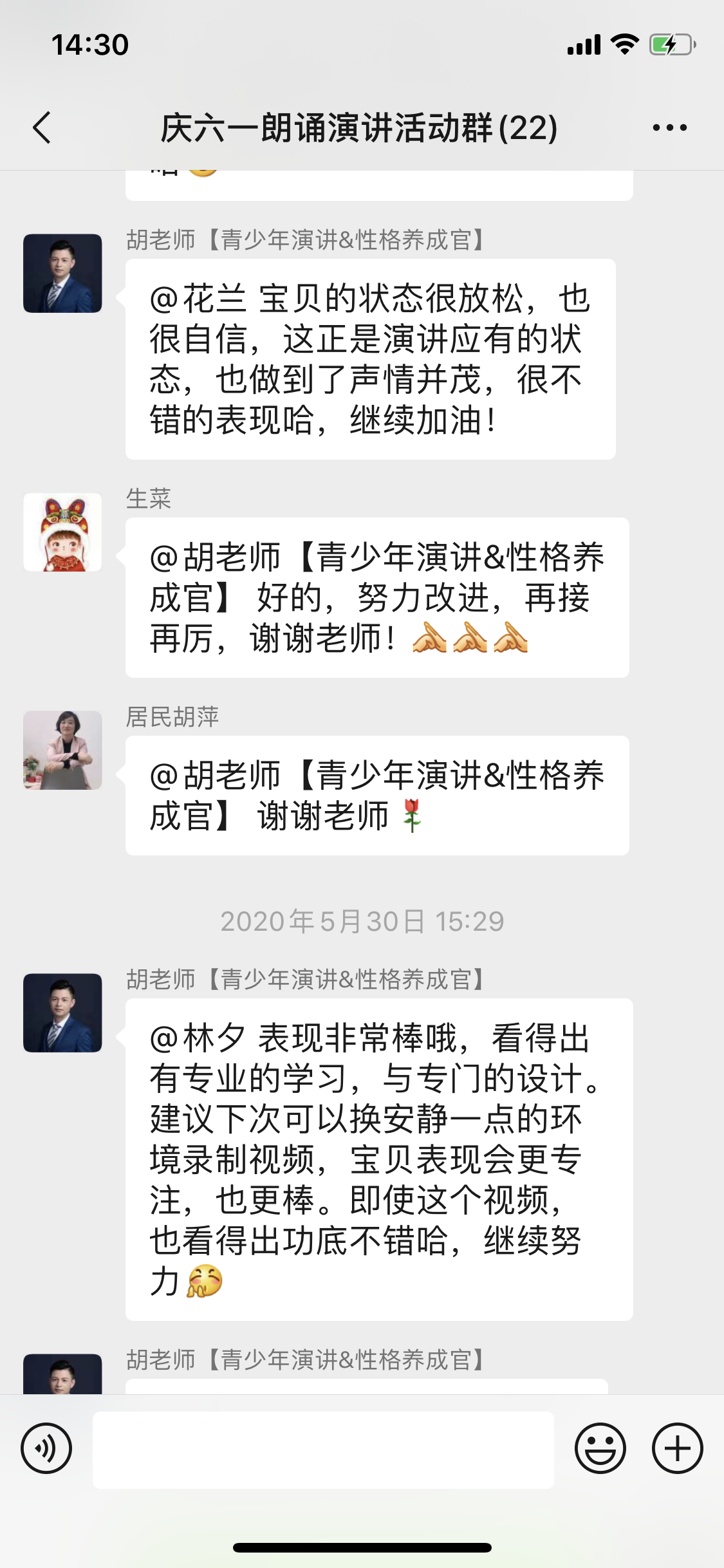Open the group chat info menu

point(669,127)
